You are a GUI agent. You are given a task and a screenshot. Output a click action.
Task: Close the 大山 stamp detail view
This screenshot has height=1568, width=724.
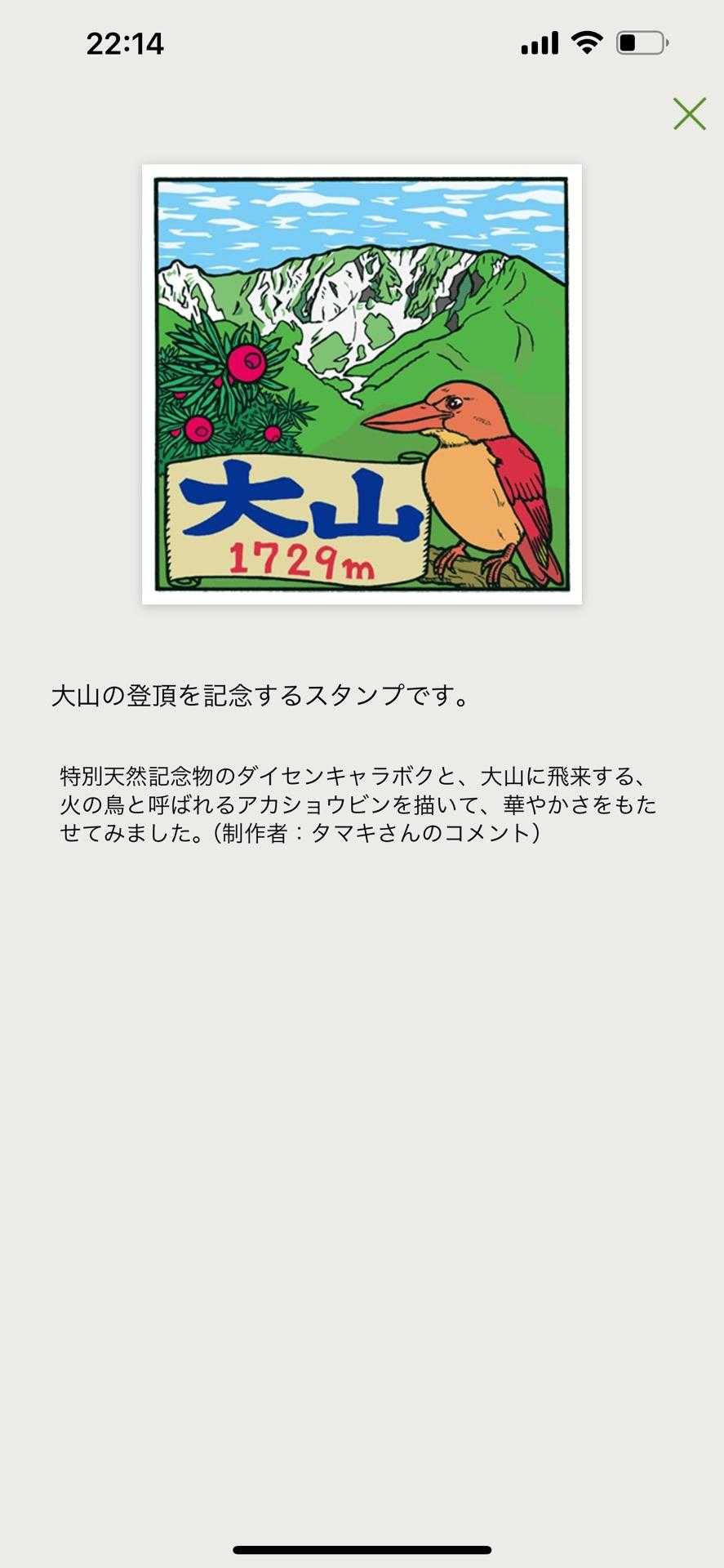pyautogui.click(x=689, y=114)
